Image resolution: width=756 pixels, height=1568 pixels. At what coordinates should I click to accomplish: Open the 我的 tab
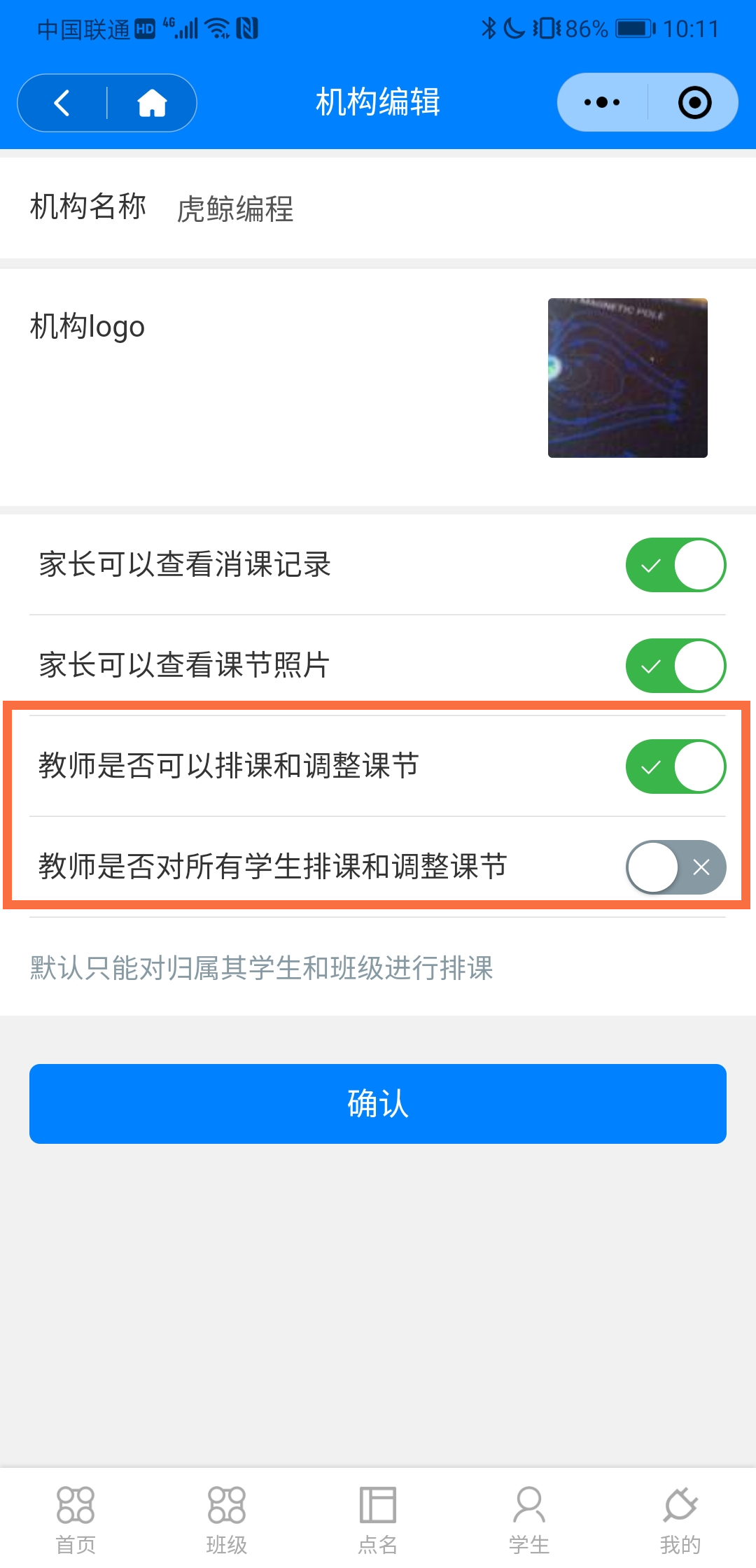[680, 1519]
